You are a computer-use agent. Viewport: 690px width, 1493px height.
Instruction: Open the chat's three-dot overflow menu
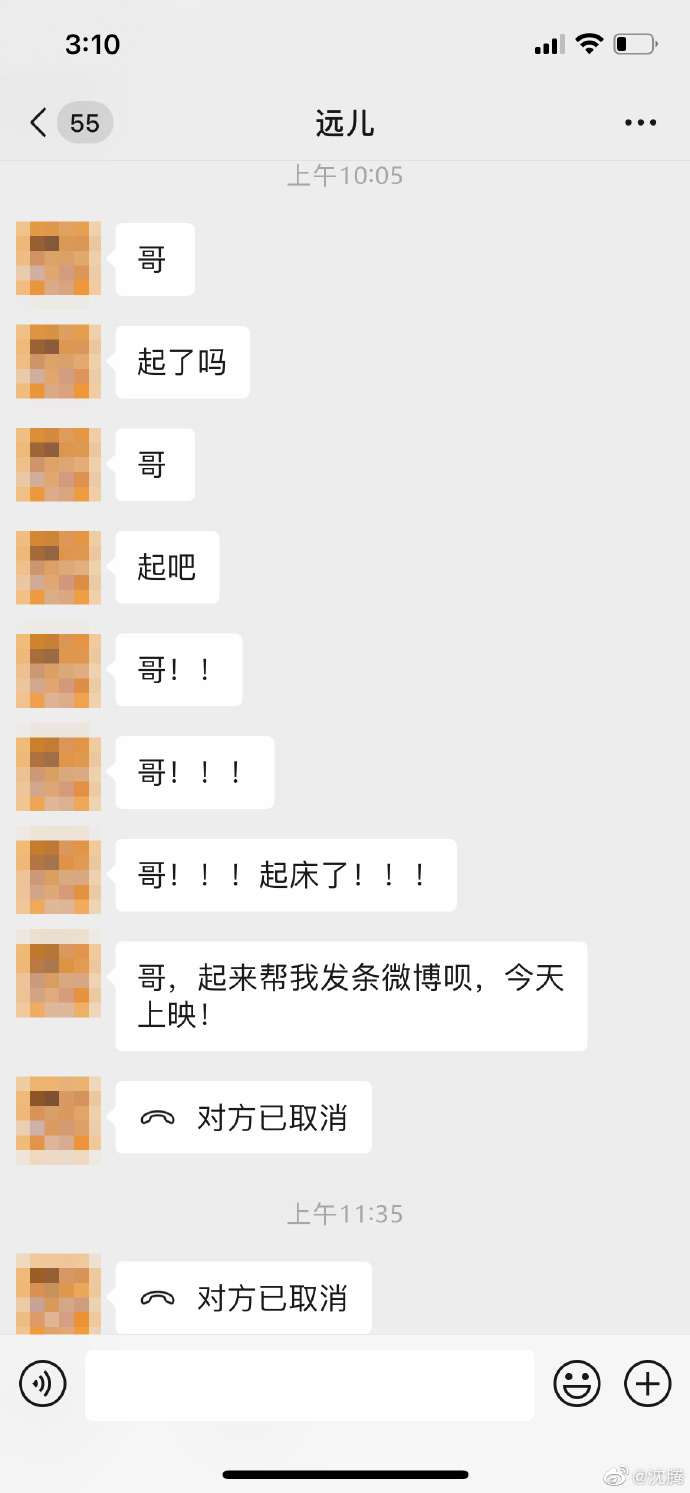[x=640, y=123]
